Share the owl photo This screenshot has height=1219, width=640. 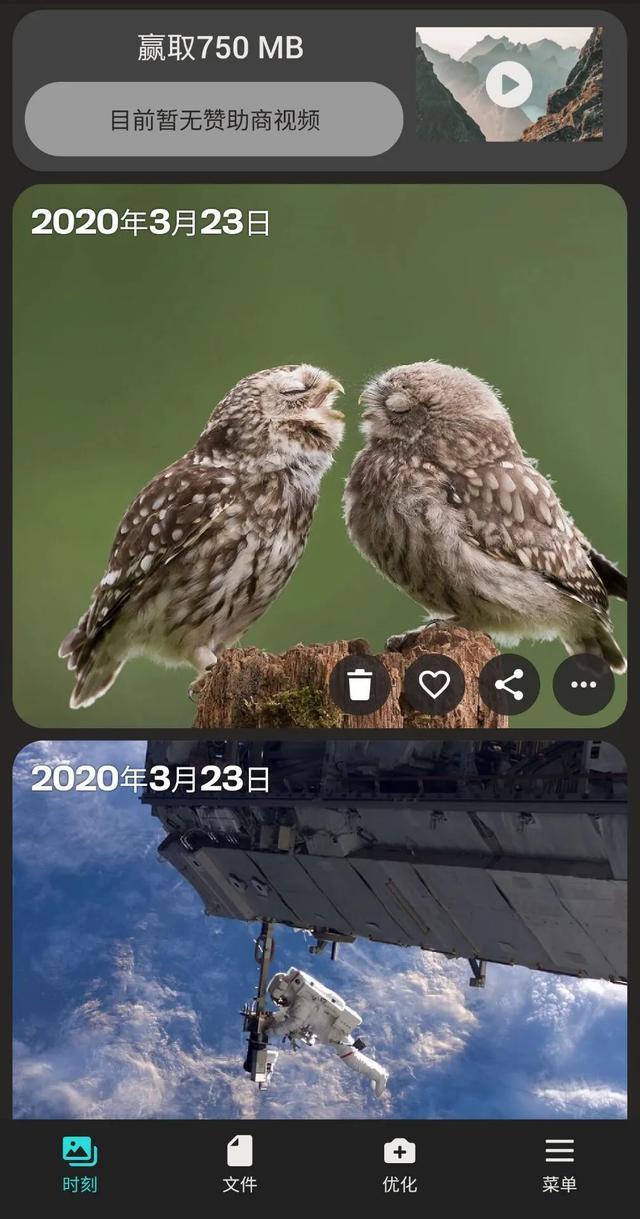(x=509, y=685)
